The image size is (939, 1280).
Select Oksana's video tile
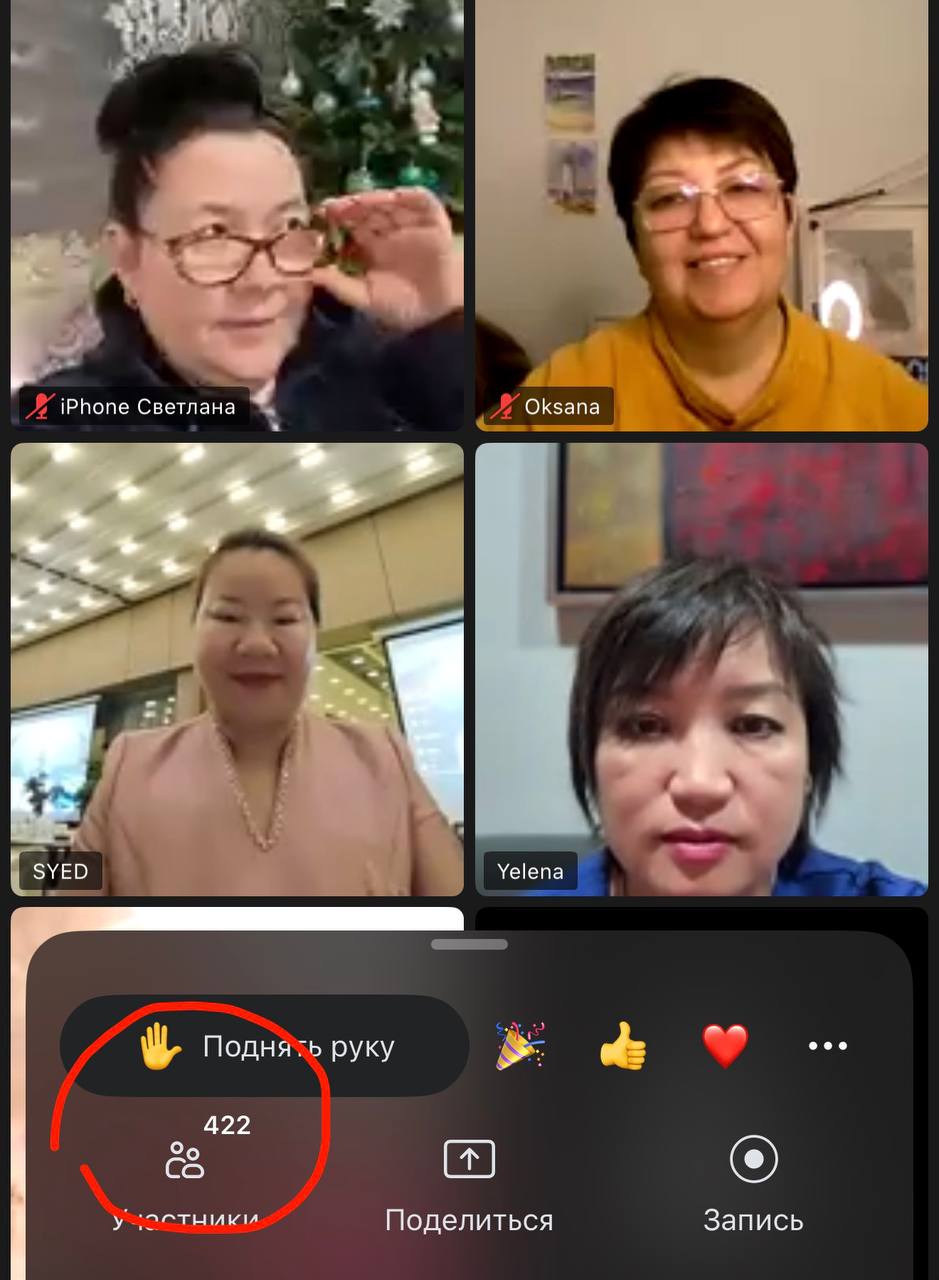702,215
